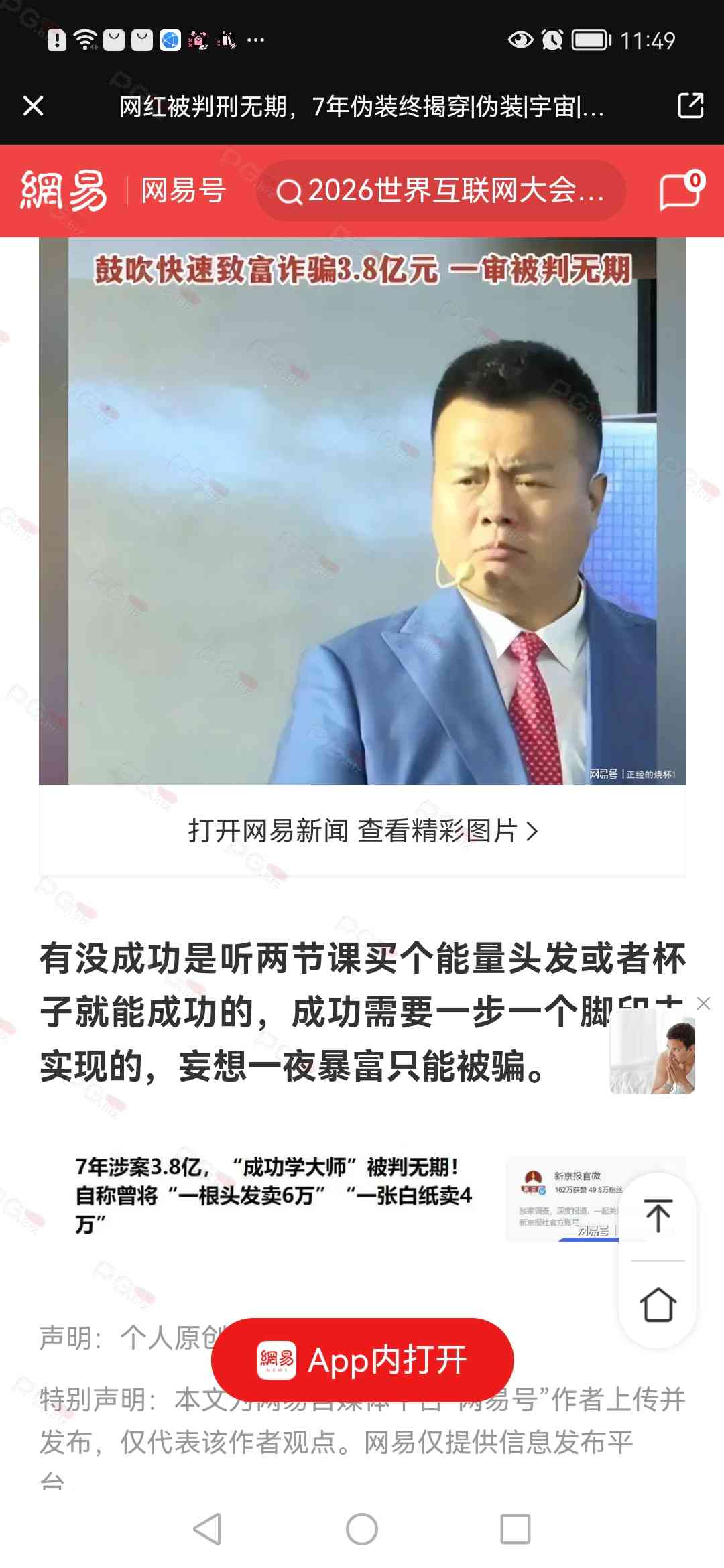Close the article web page
This screenshot has width=724, height=1568.
coord(33,106)
